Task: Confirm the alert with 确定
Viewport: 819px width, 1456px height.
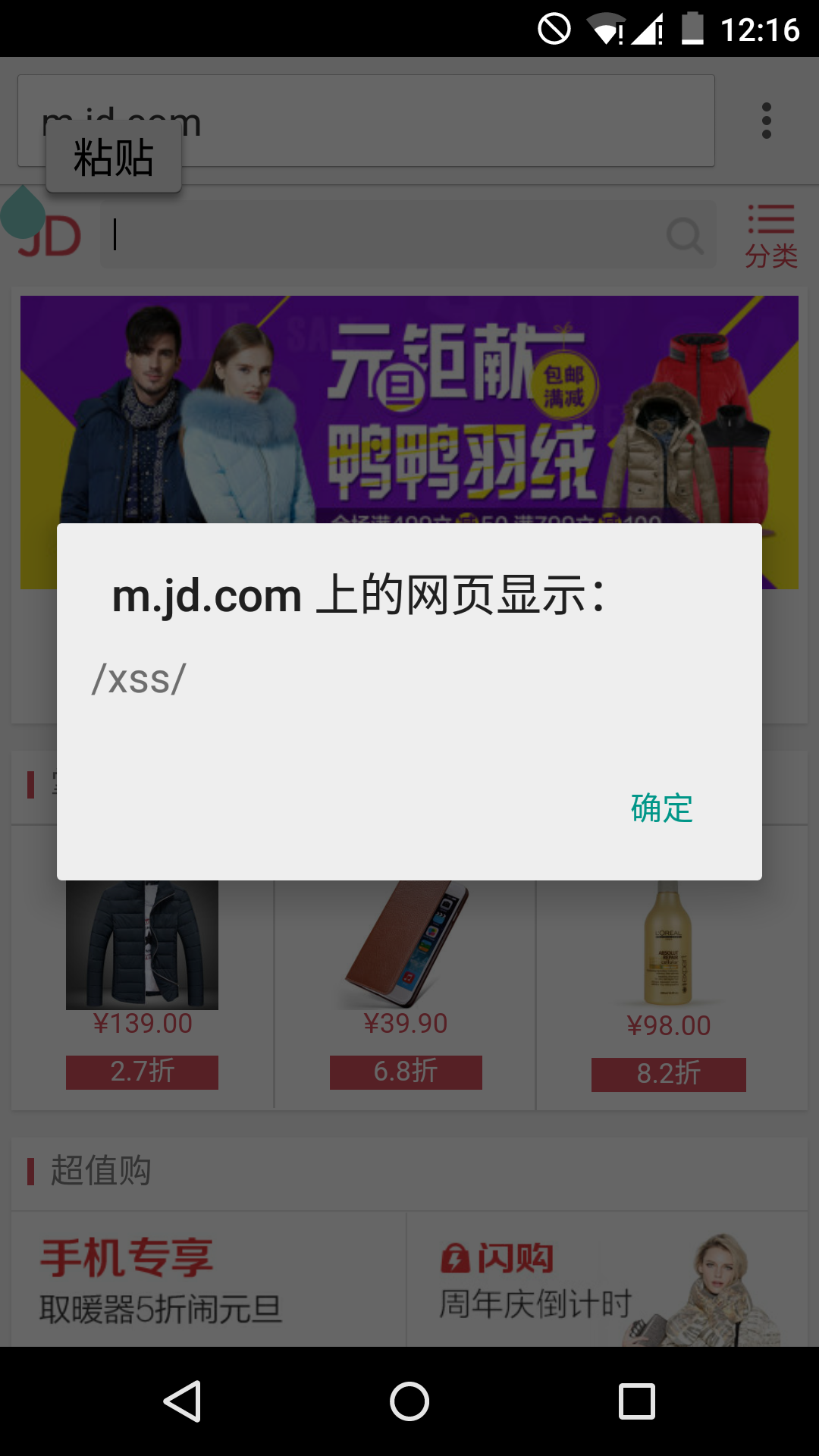Action: point(661,808)
